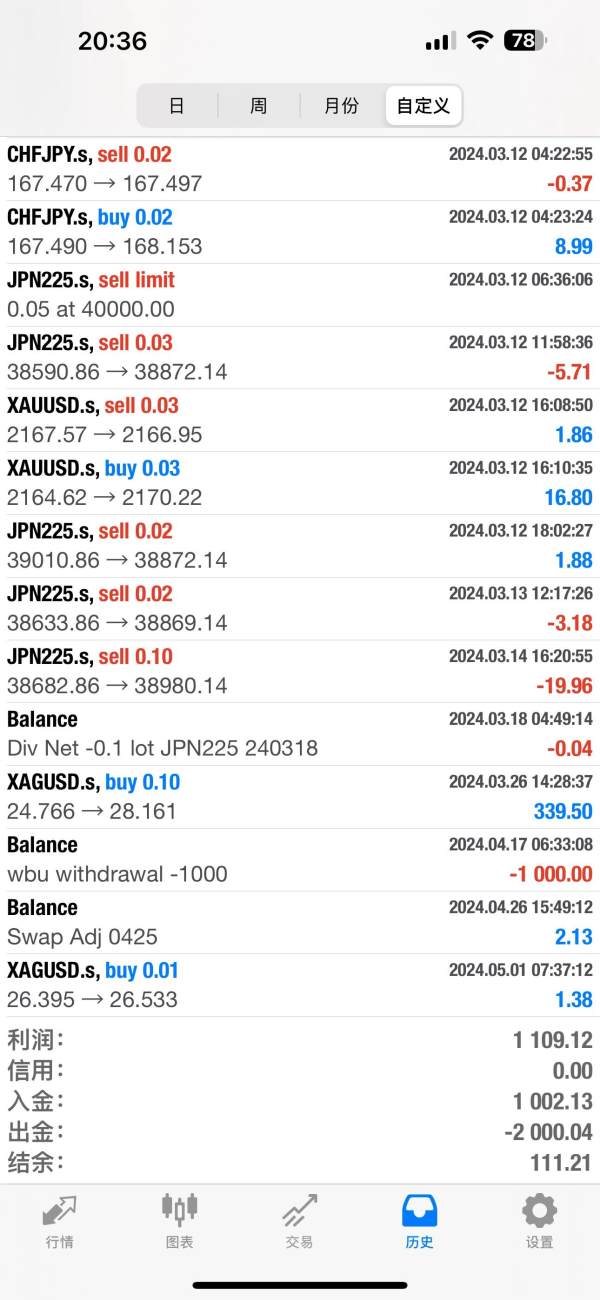Show details for XAUUSD.s buy 0.03
This screenshot has width=600, height=1300.
300,483
